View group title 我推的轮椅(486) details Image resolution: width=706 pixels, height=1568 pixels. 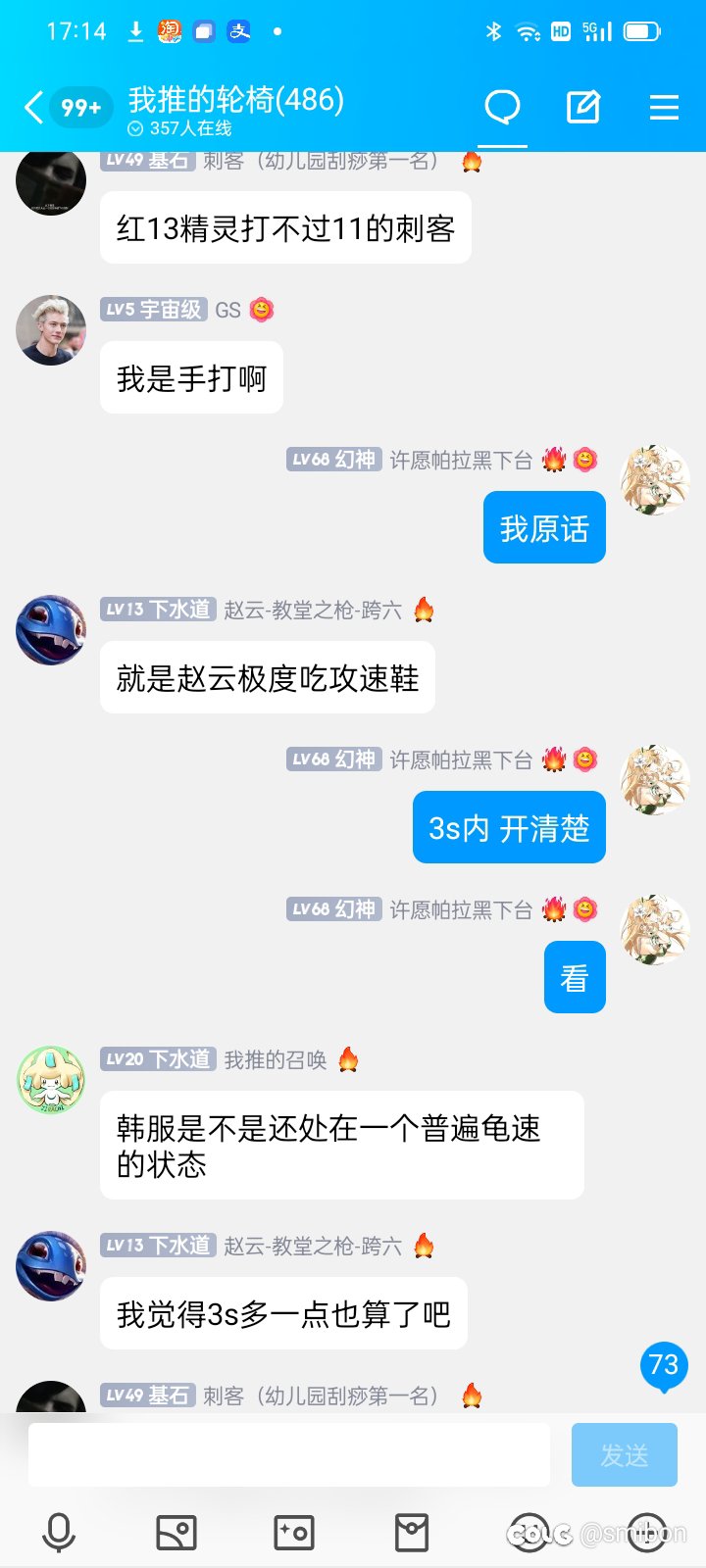pyautogui.click(x=235, y=100)
